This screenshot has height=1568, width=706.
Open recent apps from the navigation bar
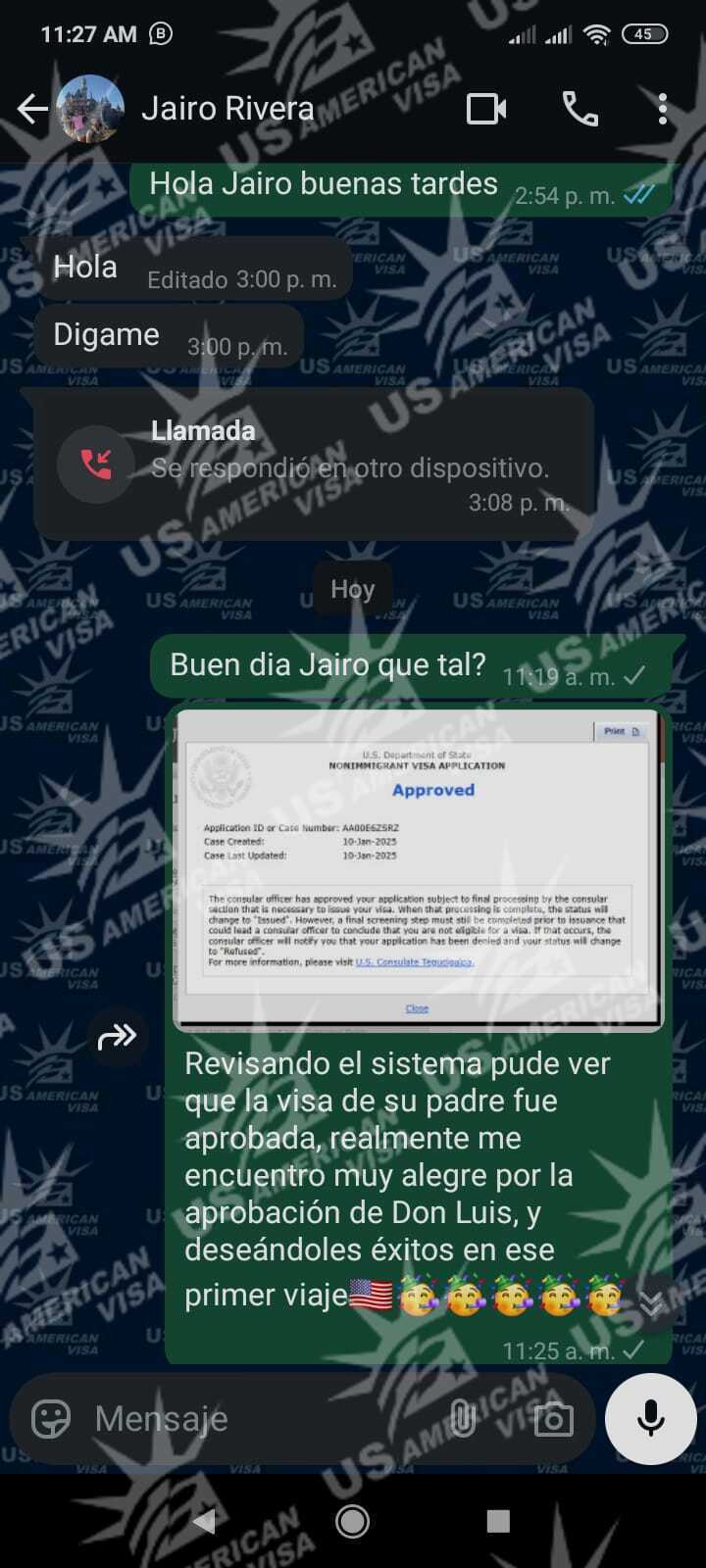click(498, 1521)
